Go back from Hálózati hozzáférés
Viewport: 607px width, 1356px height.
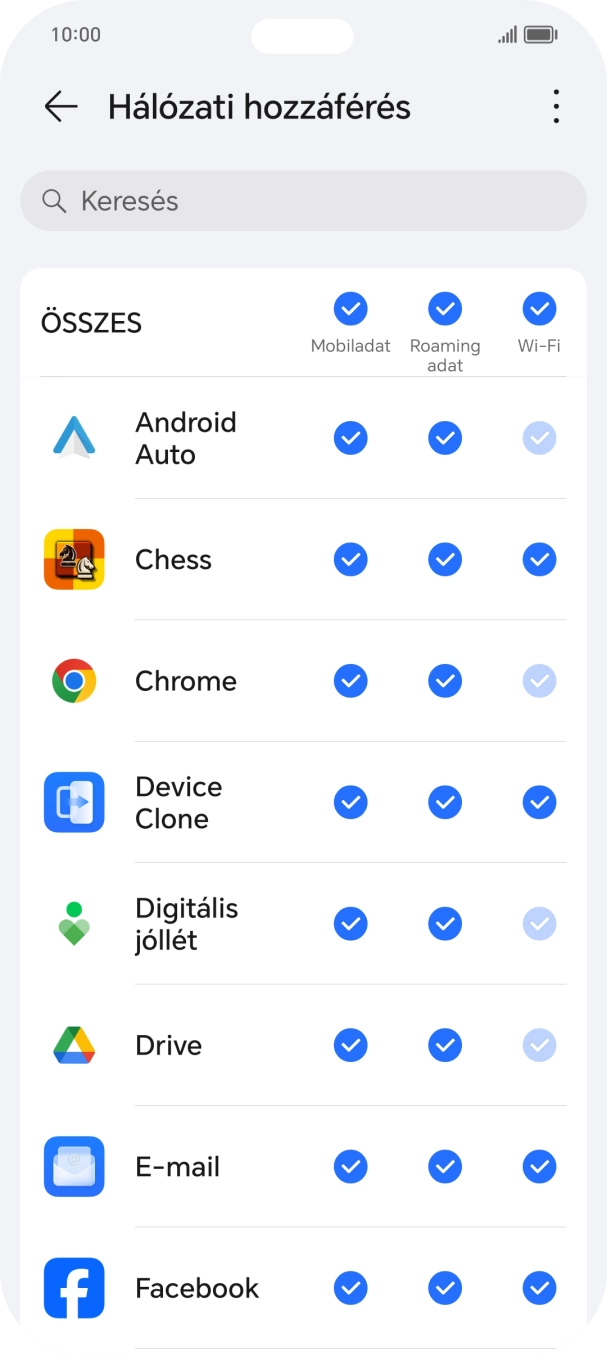tap(61, 107)
